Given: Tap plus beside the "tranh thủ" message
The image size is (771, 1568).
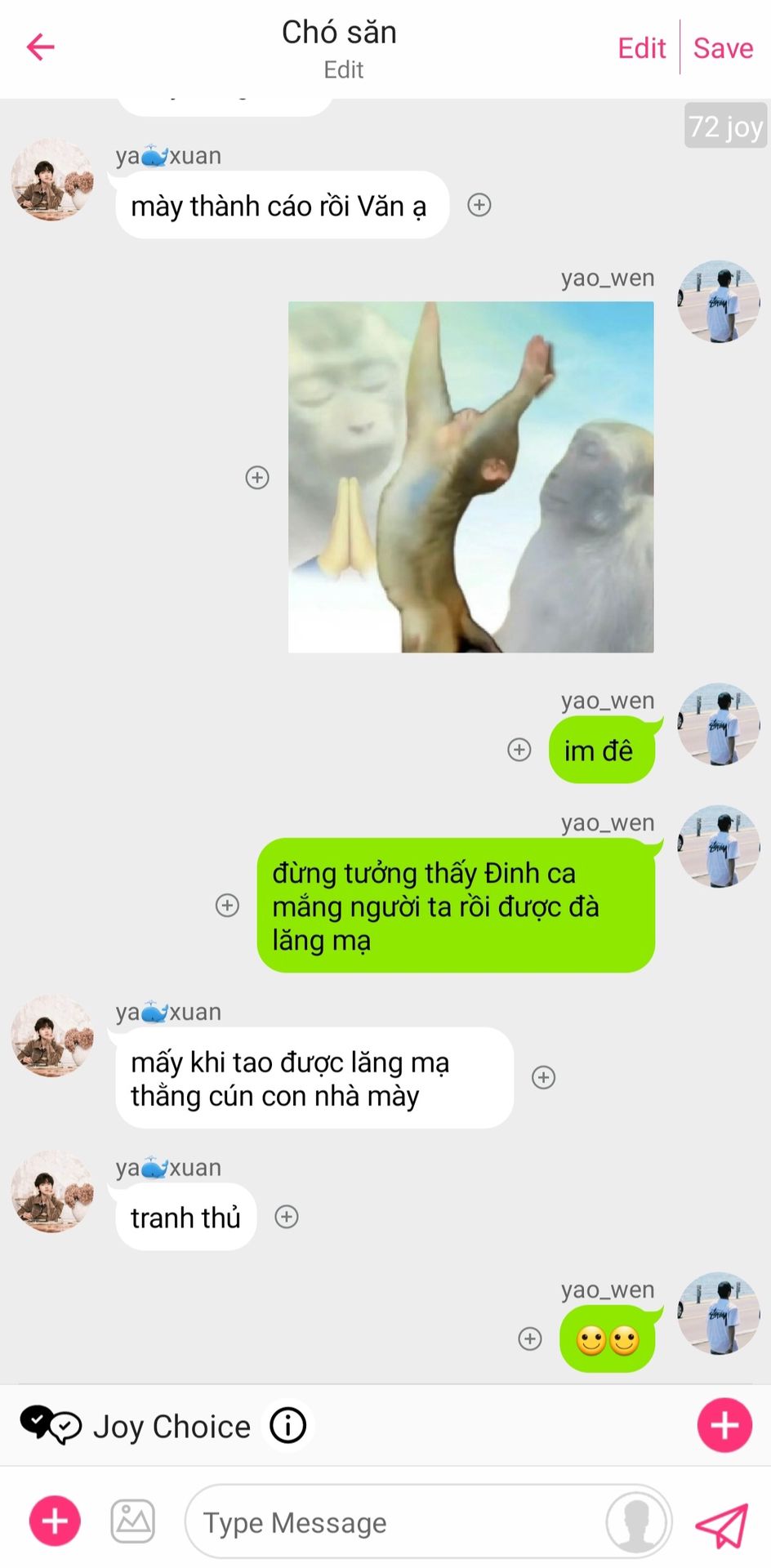Looking at the screenshot, I should point(287,1218).
